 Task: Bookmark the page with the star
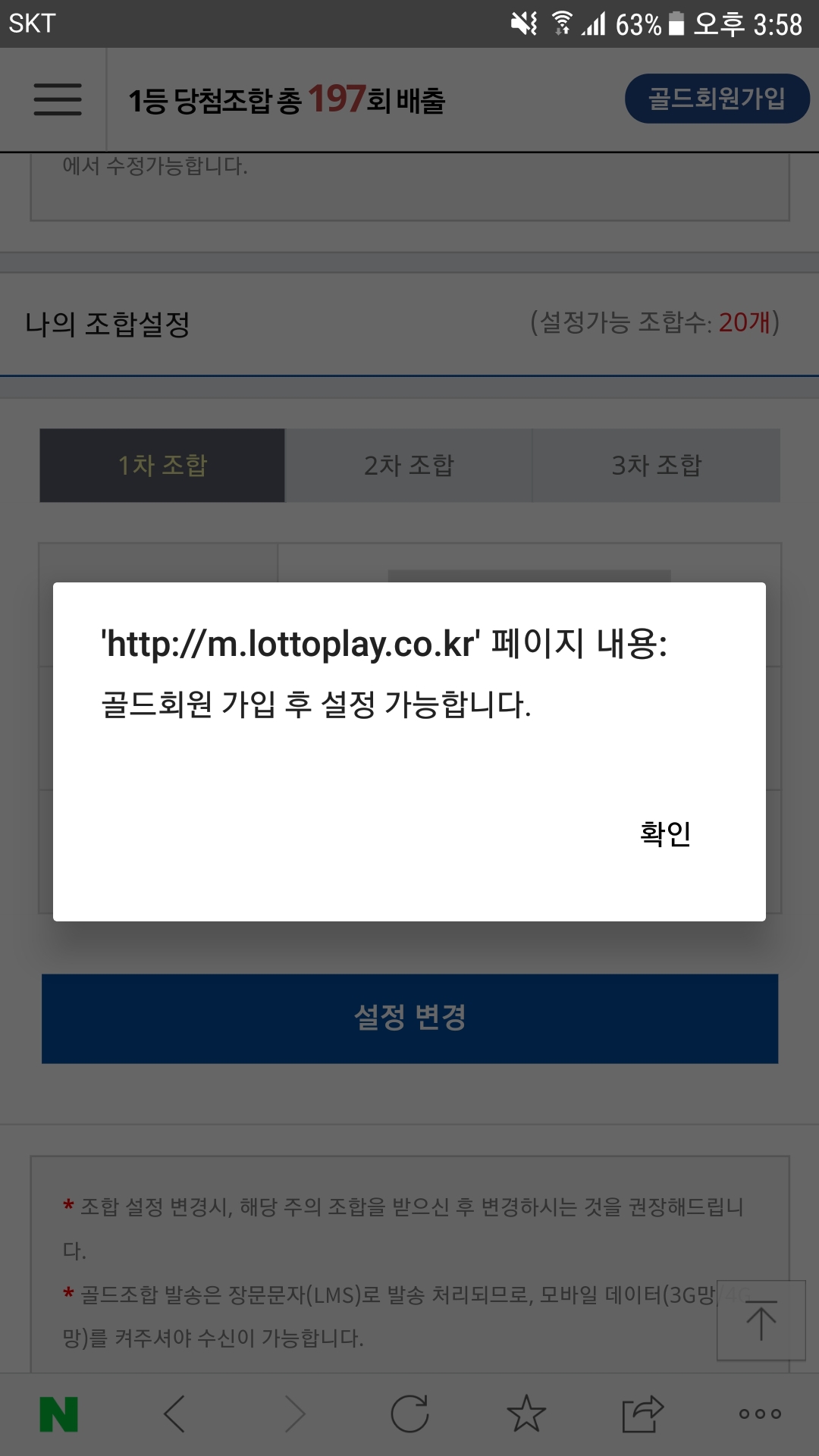pyautogui.click(x=526, y=1414)
